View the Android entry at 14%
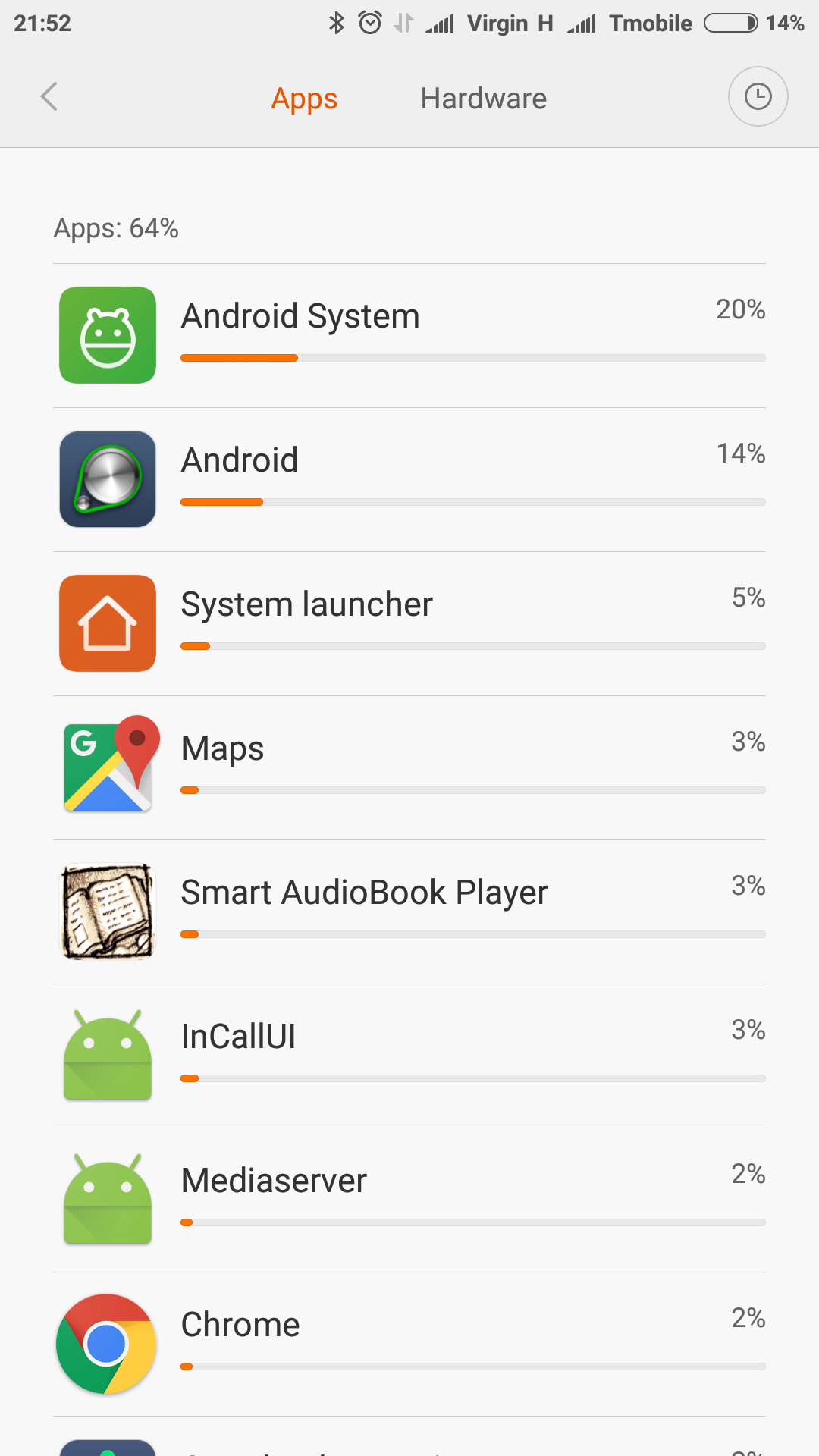819x1456 pixels. [x=409, y=479]
